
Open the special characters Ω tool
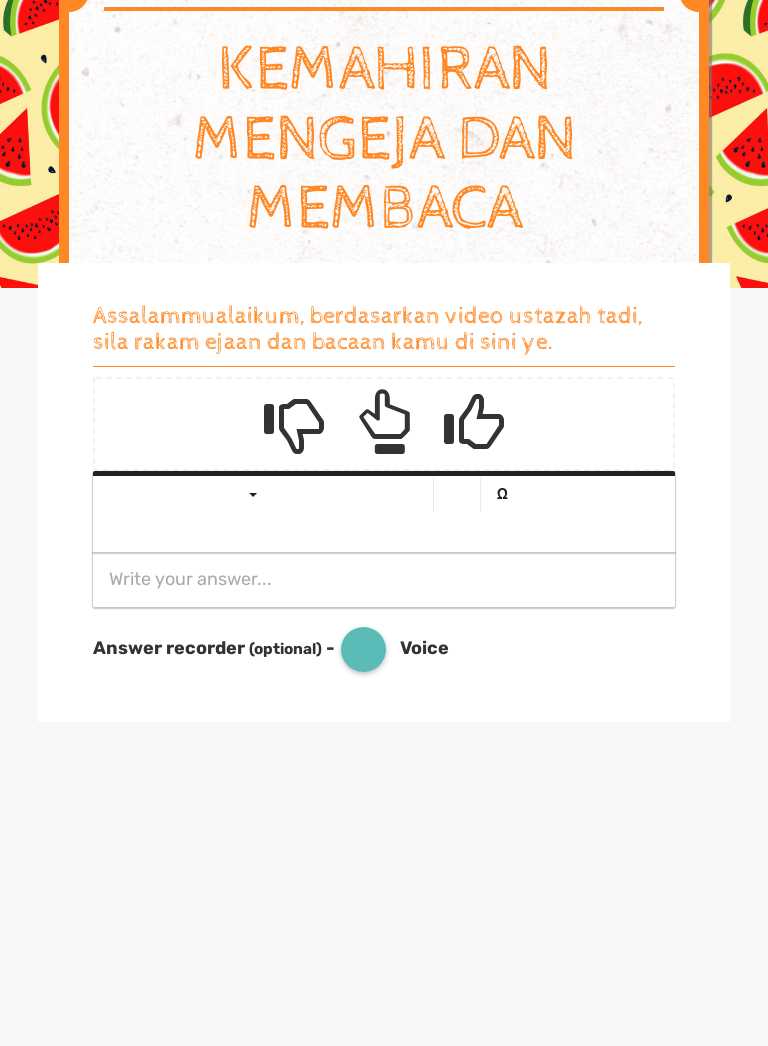tap(502, 494)
